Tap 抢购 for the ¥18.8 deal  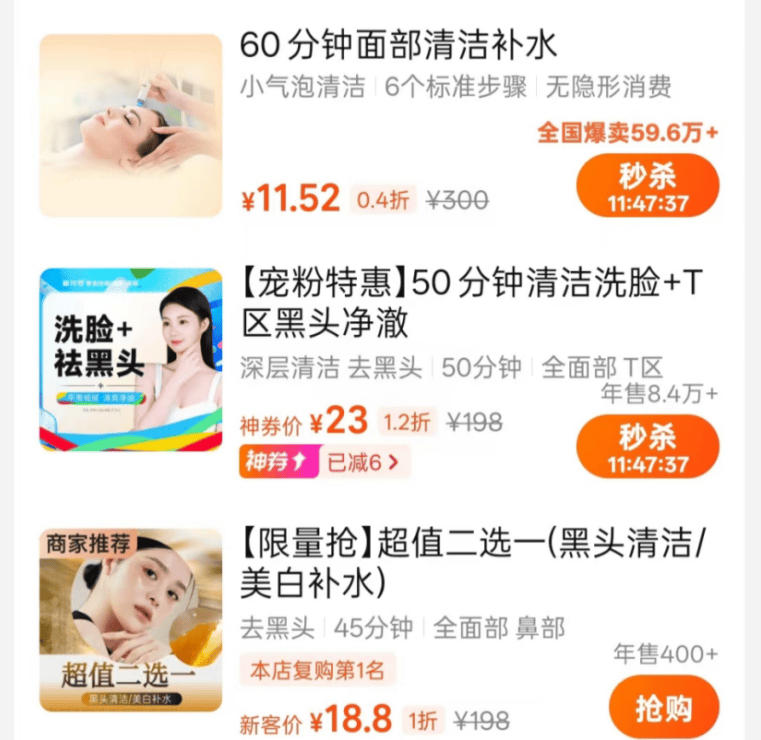663,707
